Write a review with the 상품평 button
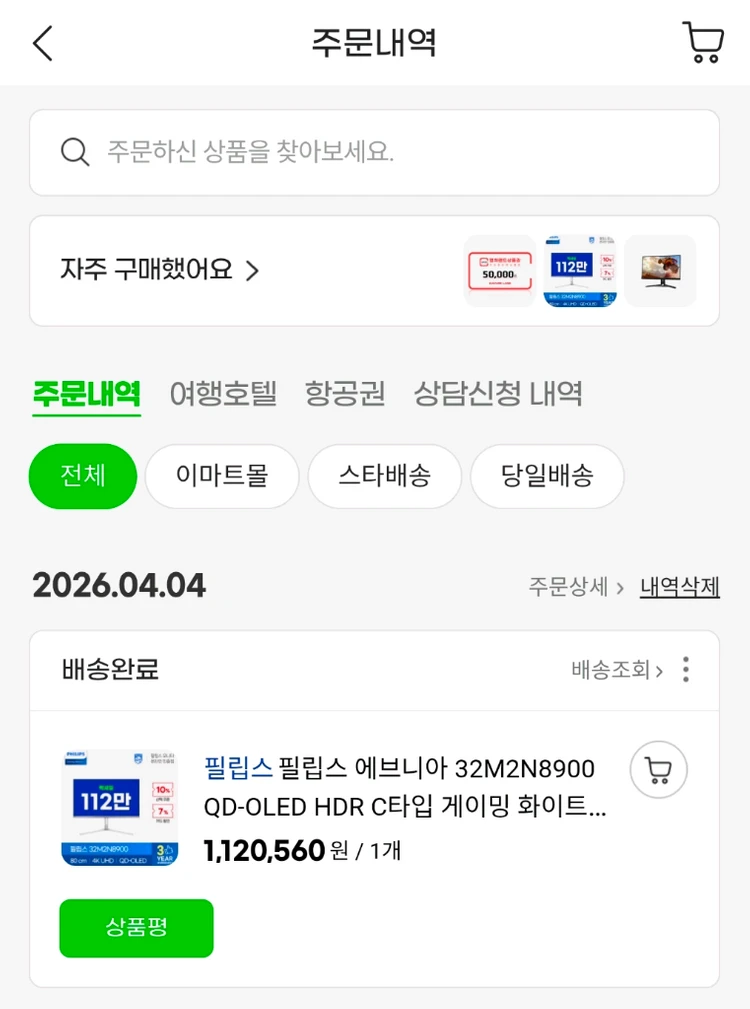The height and width of the screenshot is (1009, 750). click(136, 928)
